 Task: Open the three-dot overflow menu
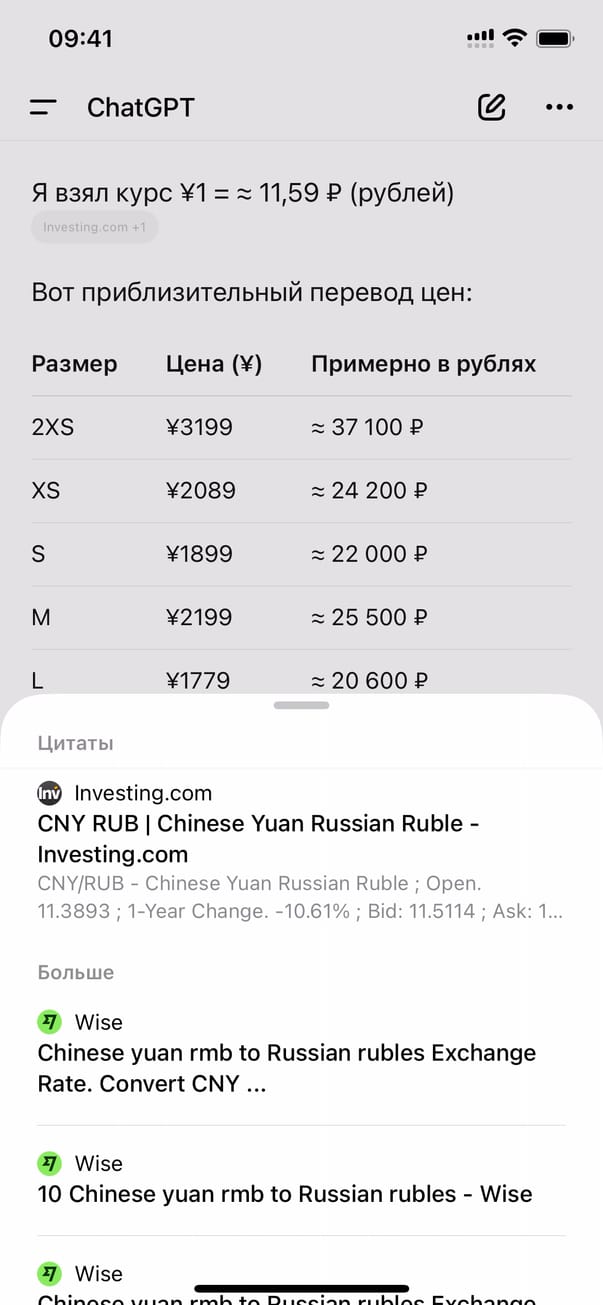coord(559,107)
